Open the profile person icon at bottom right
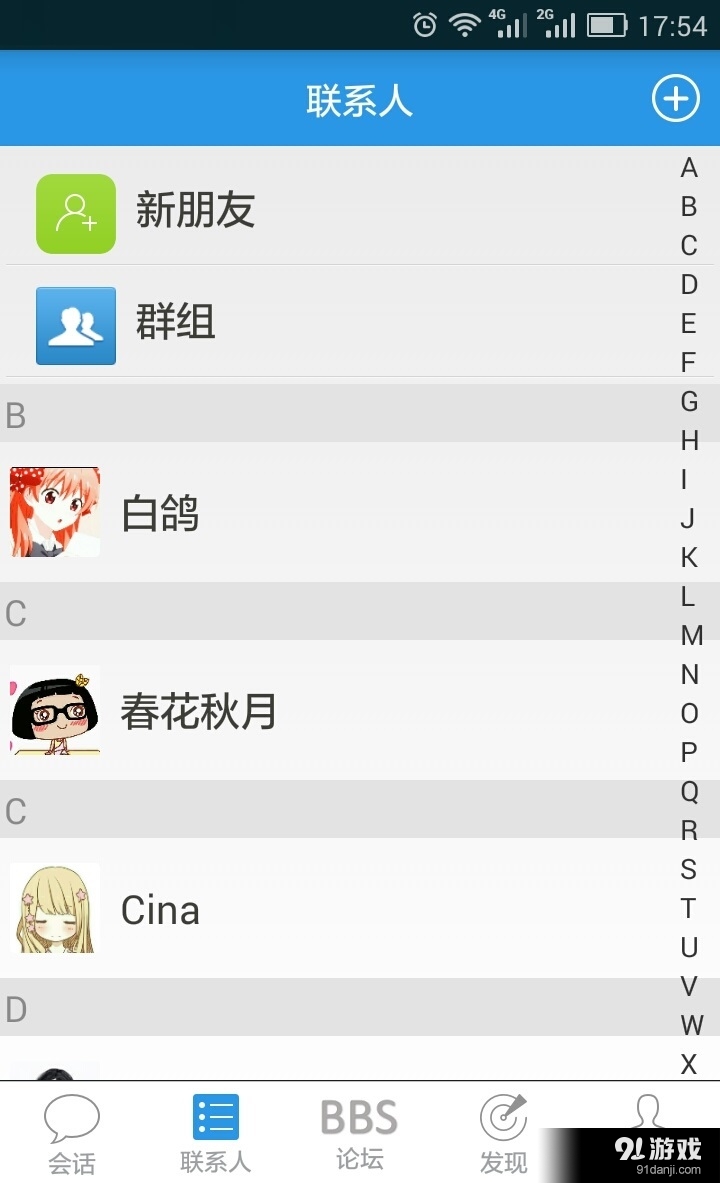 646,1113
